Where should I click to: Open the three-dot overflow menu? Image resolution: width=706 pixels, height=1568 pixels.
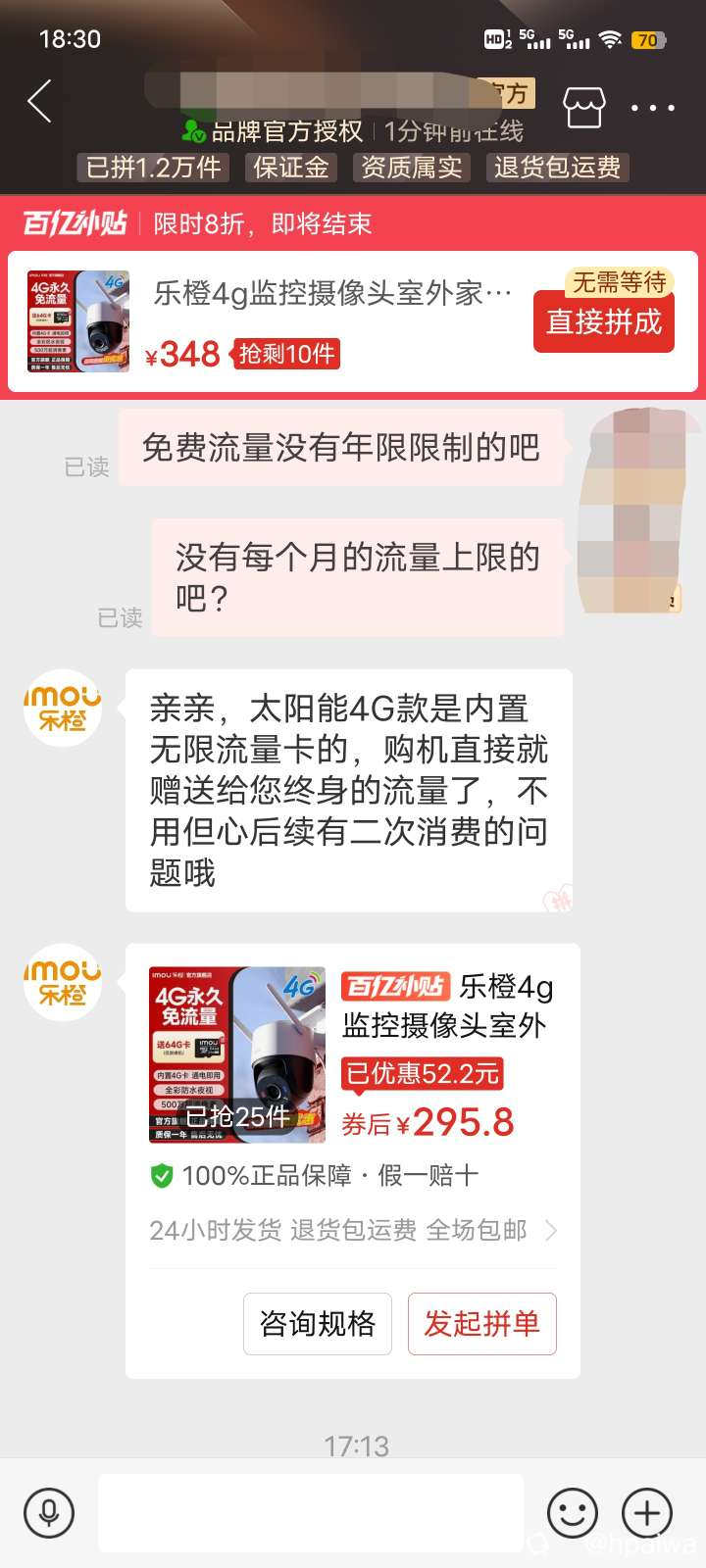(x=652, y=108)
